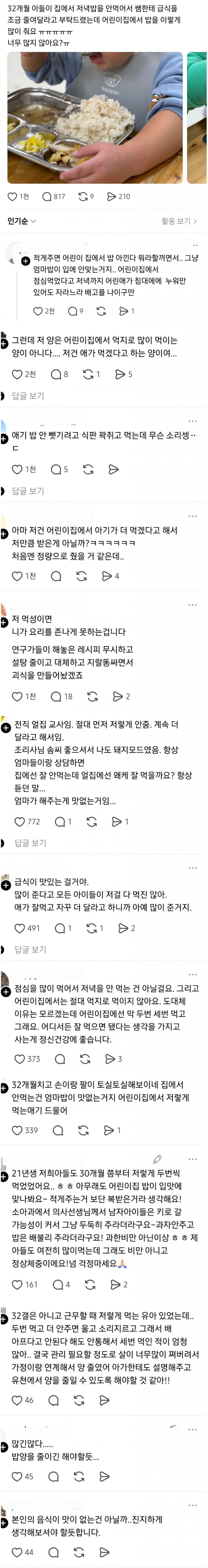Open the rice tray photo in the post

pos(95,117)
